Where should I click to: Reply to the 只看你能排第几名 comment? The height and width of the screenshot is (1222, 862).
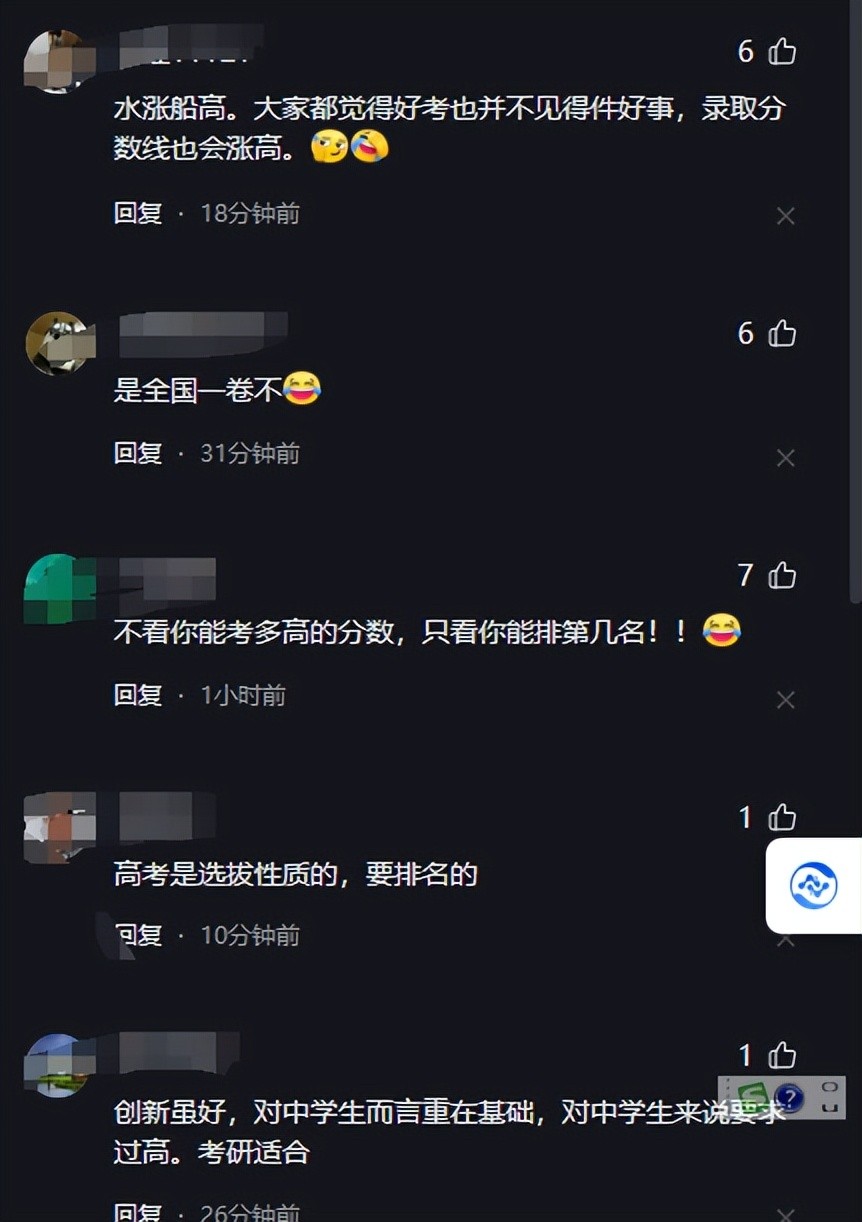138,695
